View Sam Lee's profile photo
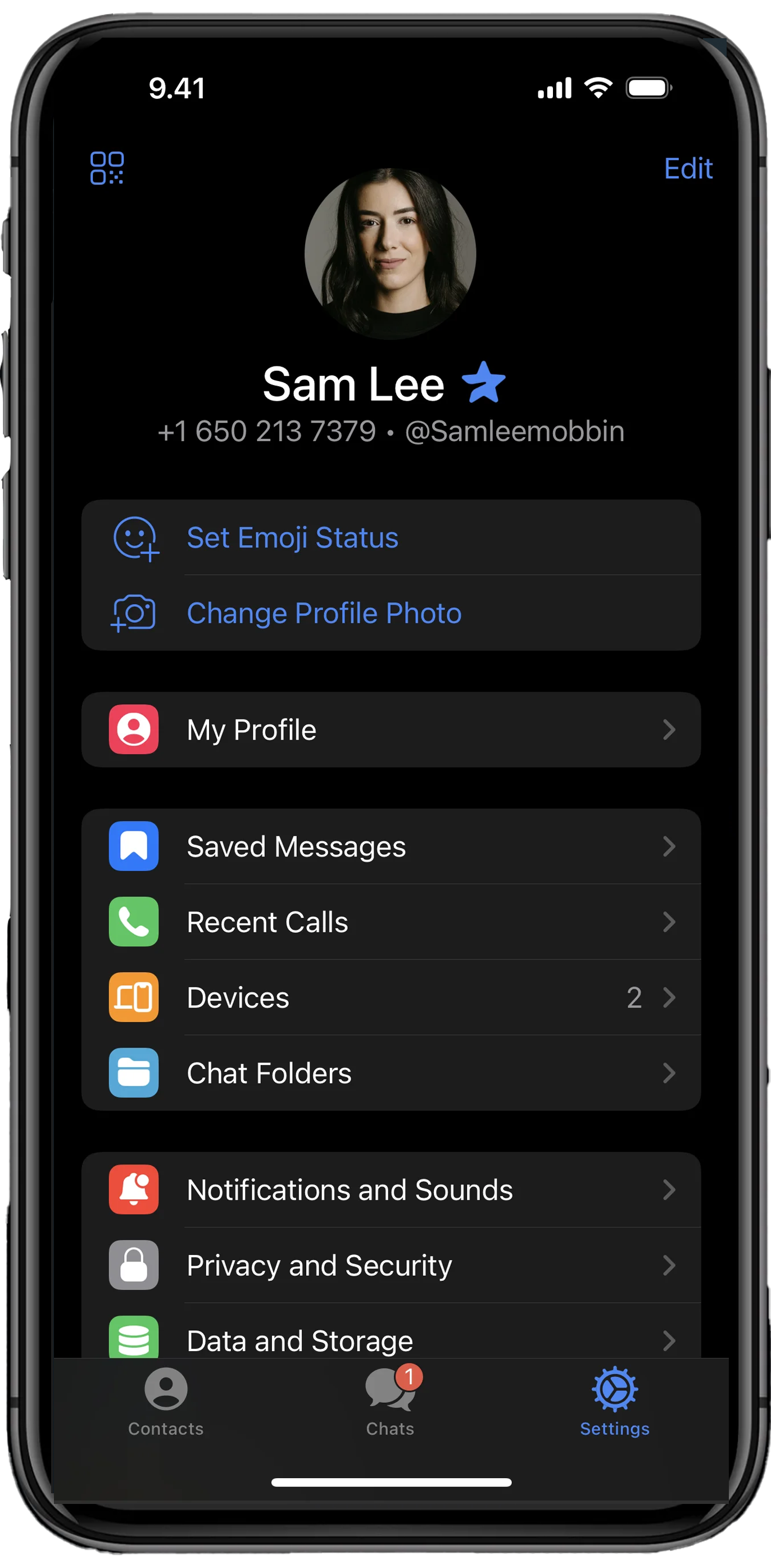771x1568 pixels. [x=390, y=254]
